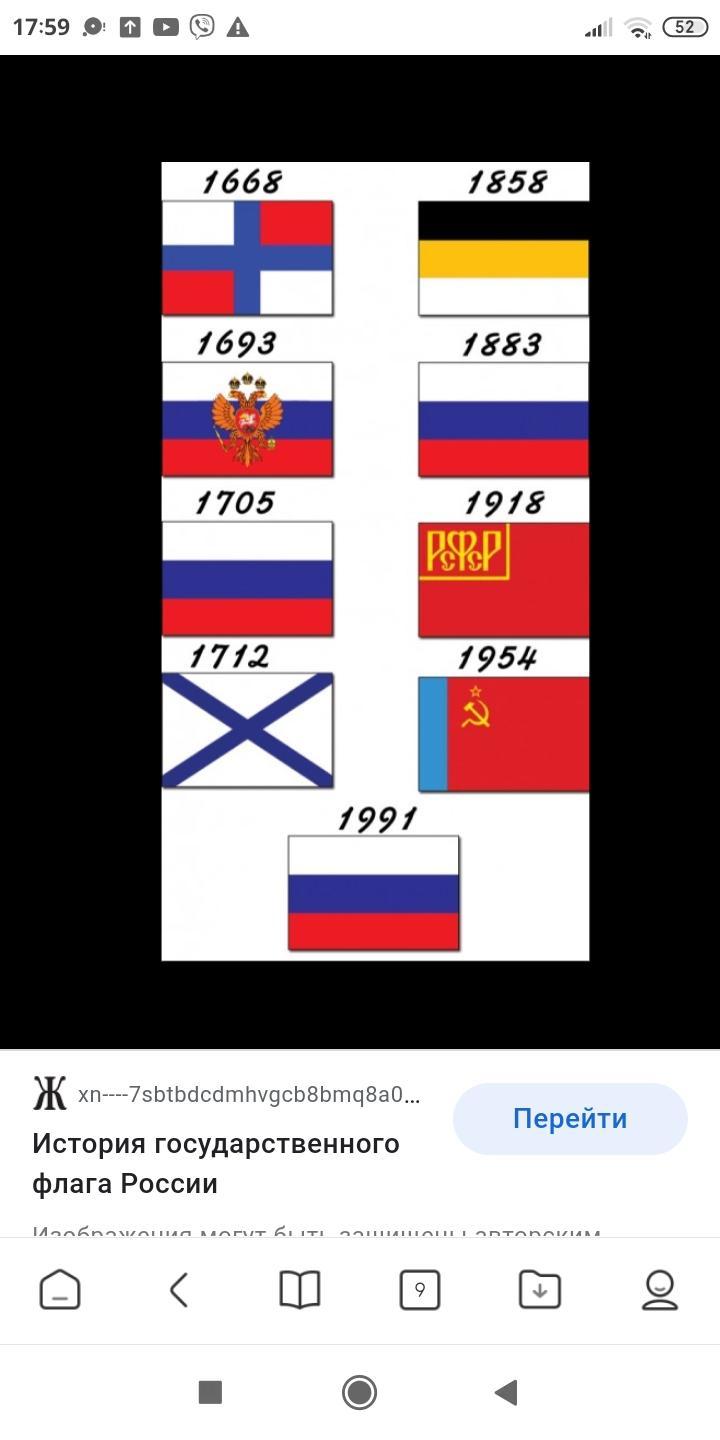Show the 9 open tabs
The image size is (720, 1440).
coord(419,1290)
